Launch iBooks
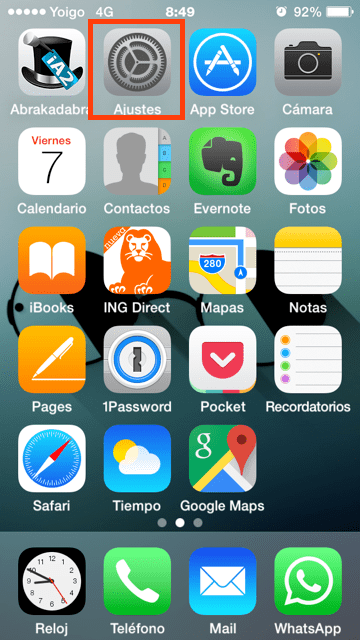The width and height of the screenshot is (360, 640). click(52, 260)
